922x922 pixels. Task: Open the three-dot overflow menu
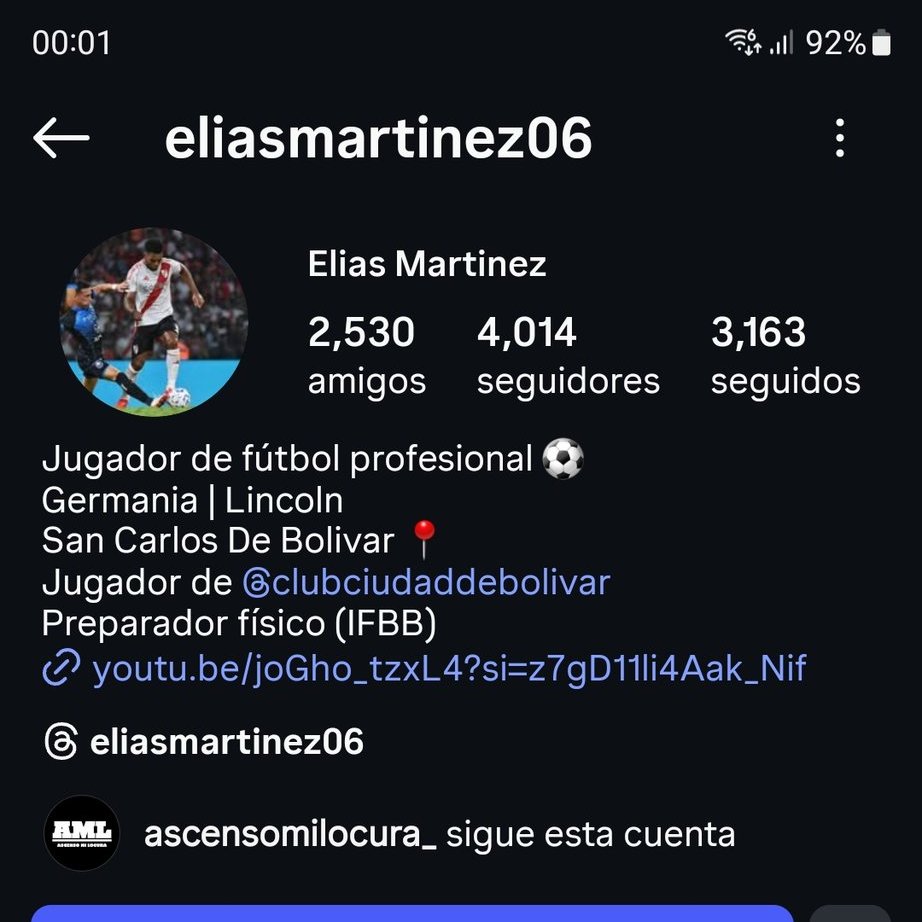point(840,138)
